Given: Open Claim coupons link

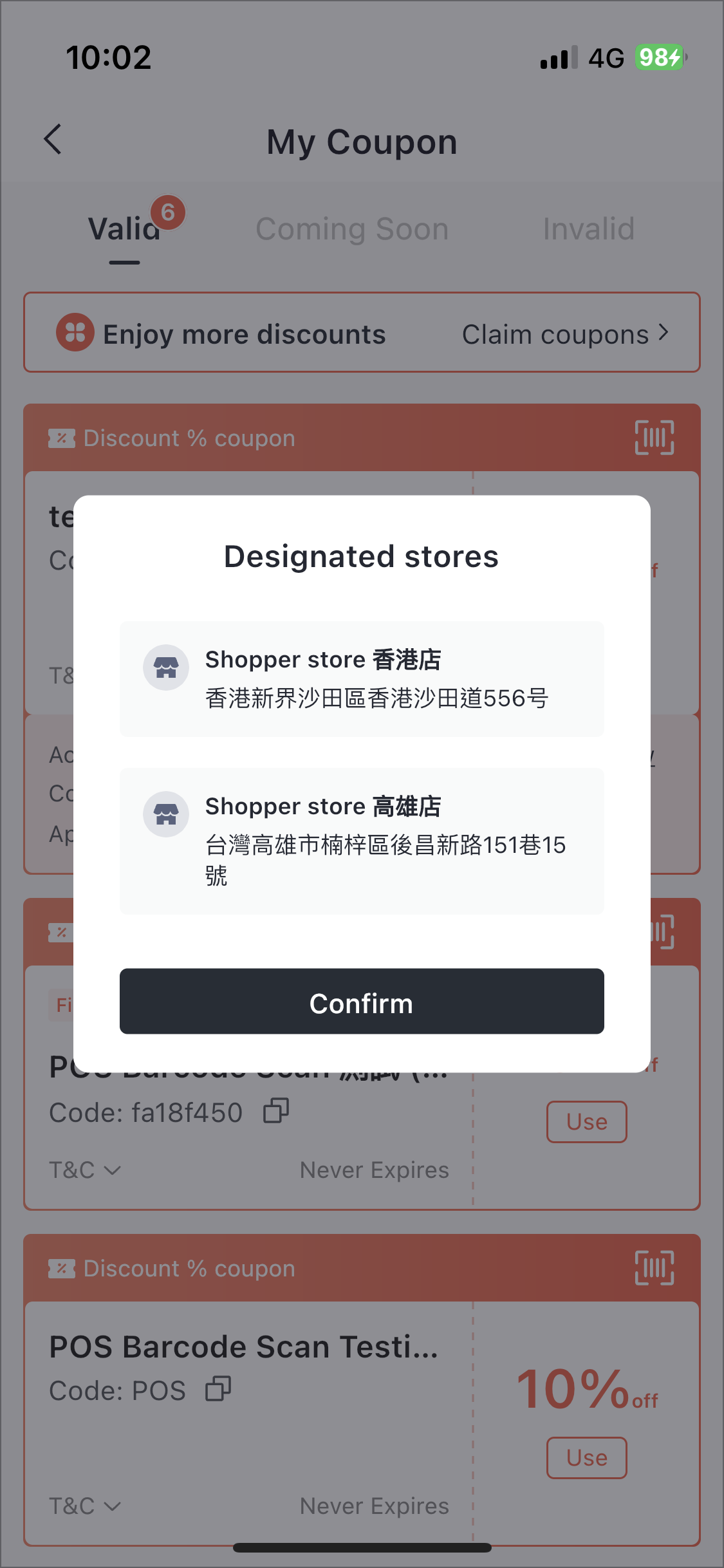Looking at the screenshot, I should 565,334.
